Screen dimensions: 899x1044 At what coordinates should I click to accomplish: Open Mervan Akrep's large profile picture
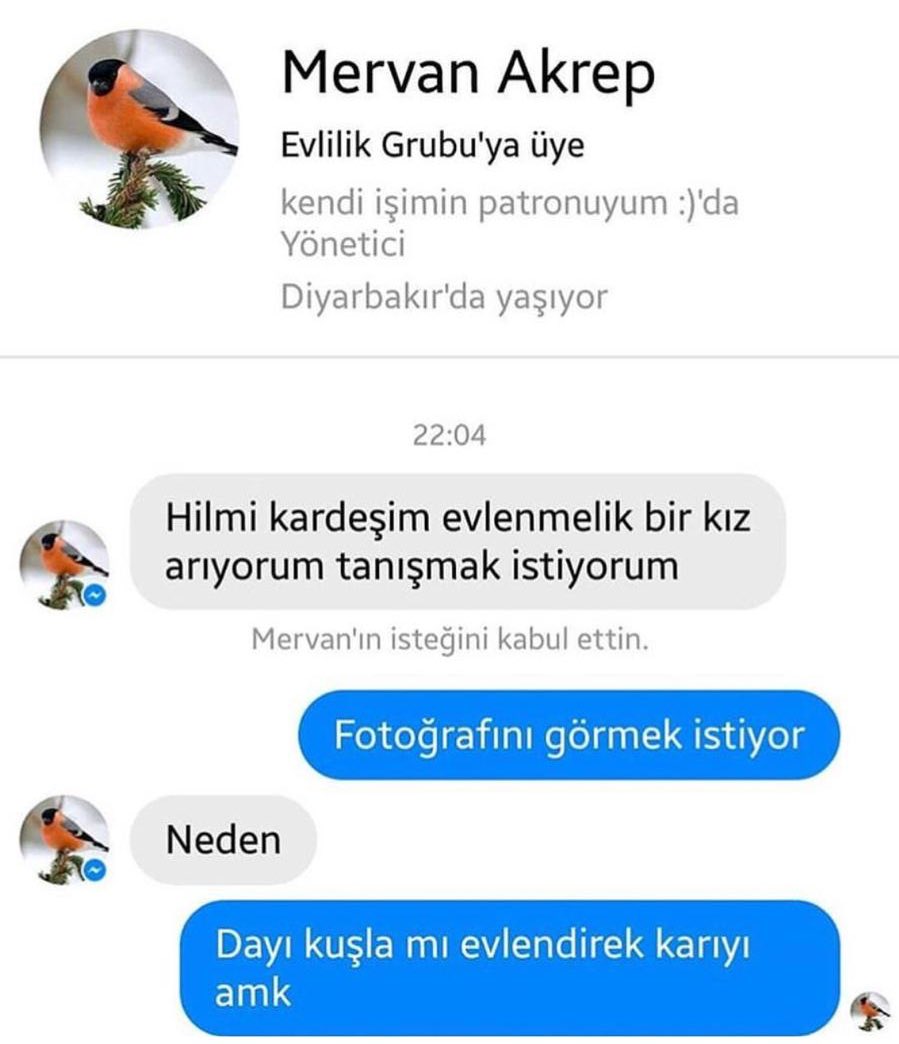click(x=139, y=129)
